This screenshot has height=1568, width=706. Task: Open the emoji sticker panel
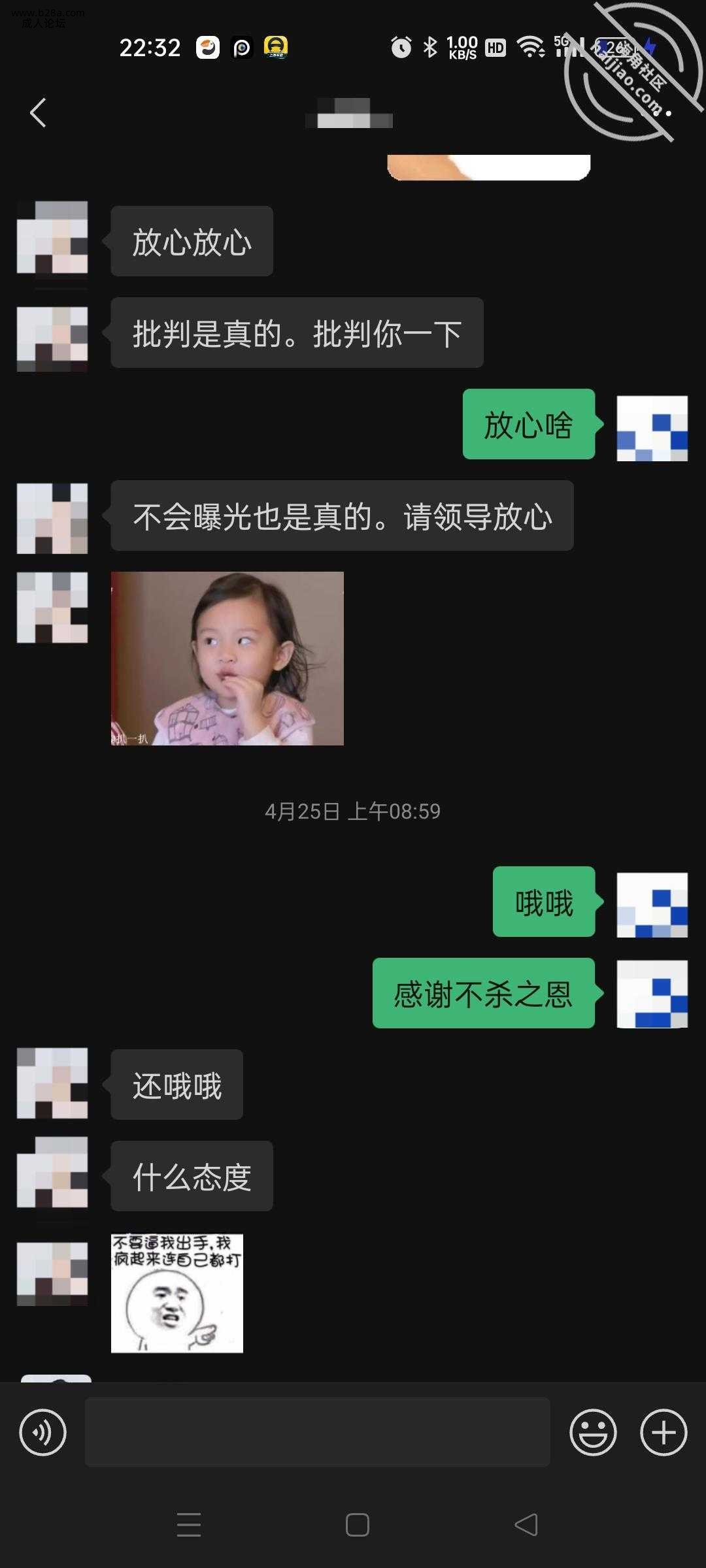593,1433
